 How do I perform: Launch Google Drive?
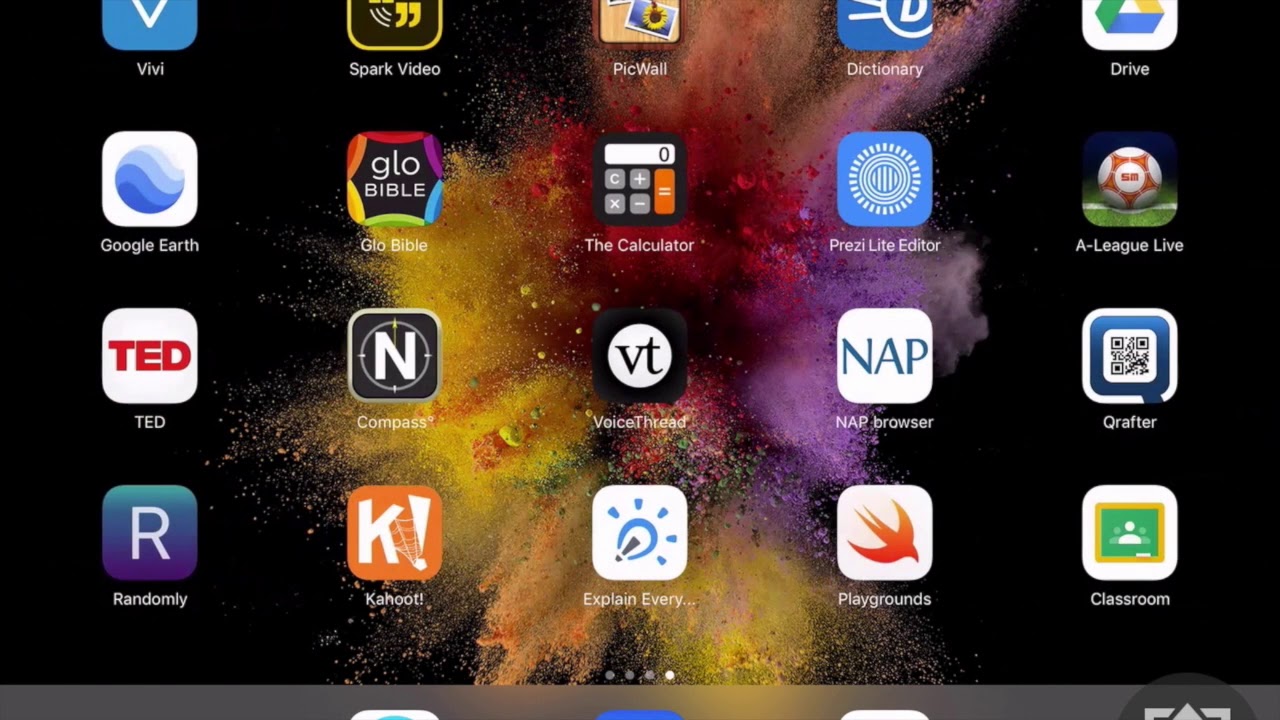coord(1129,22)
